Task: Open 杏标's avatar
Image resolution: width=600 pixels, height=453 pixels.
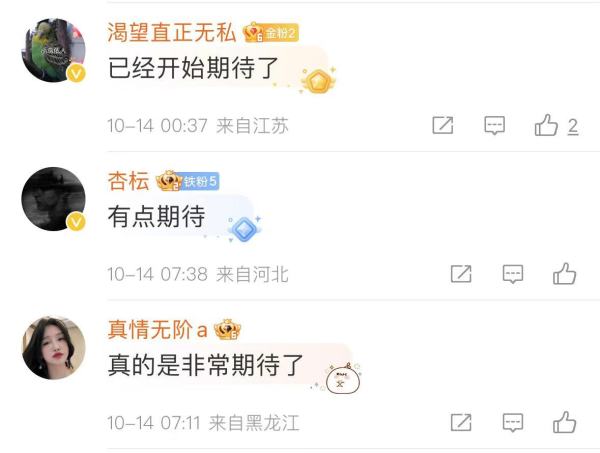Action: pyautogui.click(x=53, y=199)
